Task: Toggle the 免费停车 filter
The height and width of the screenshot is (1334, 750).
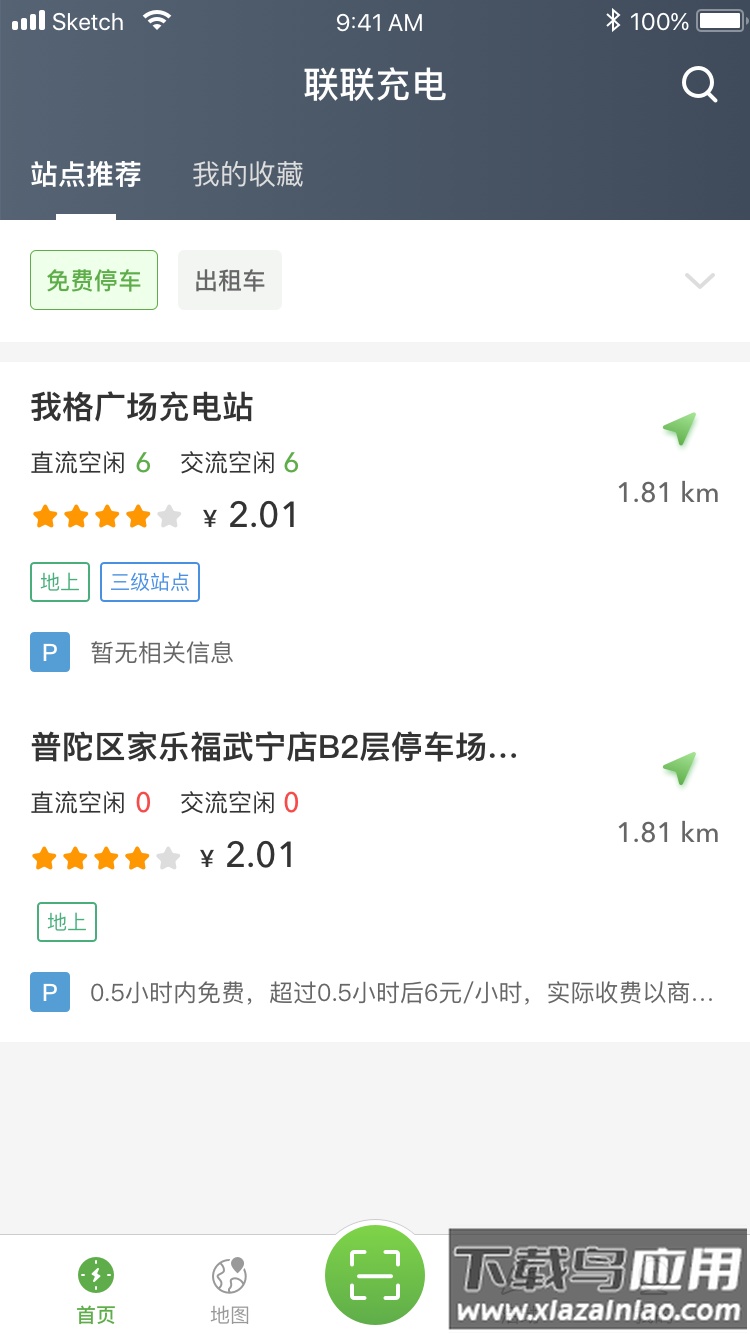Action: click(x=93, y=280)
